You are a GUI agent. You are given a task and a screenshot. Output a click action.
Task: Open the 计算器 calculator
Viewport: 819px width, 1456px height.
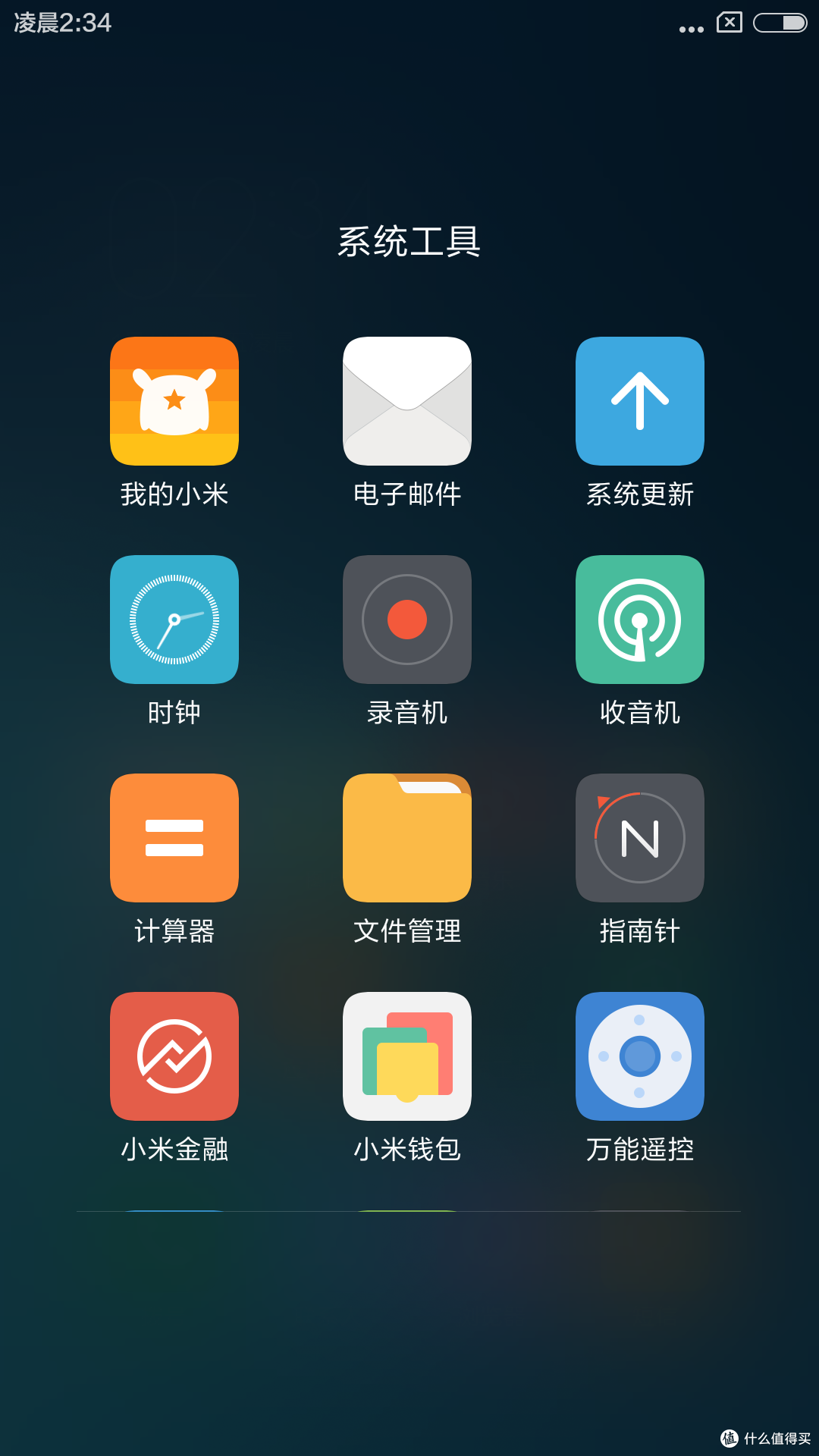174,838
